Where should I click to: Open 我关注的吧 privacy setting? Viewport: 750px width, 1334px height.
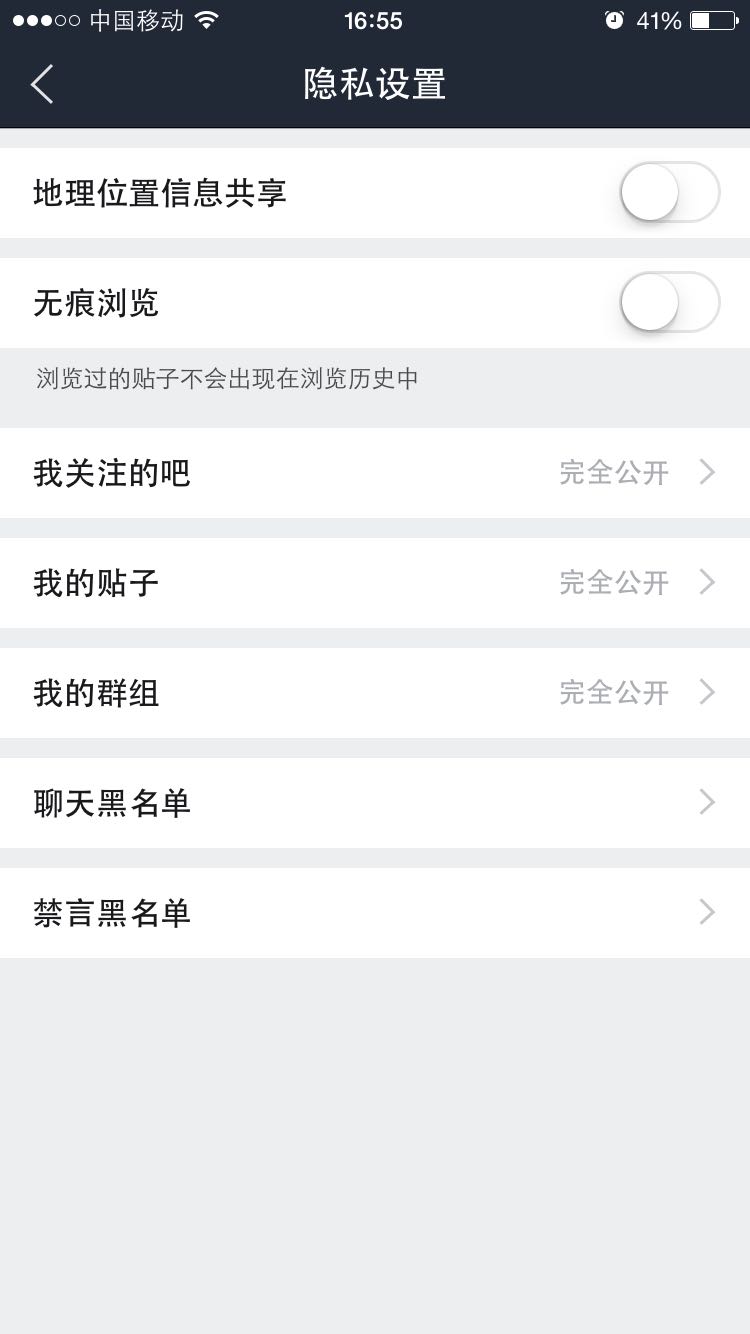click(375, 473)
